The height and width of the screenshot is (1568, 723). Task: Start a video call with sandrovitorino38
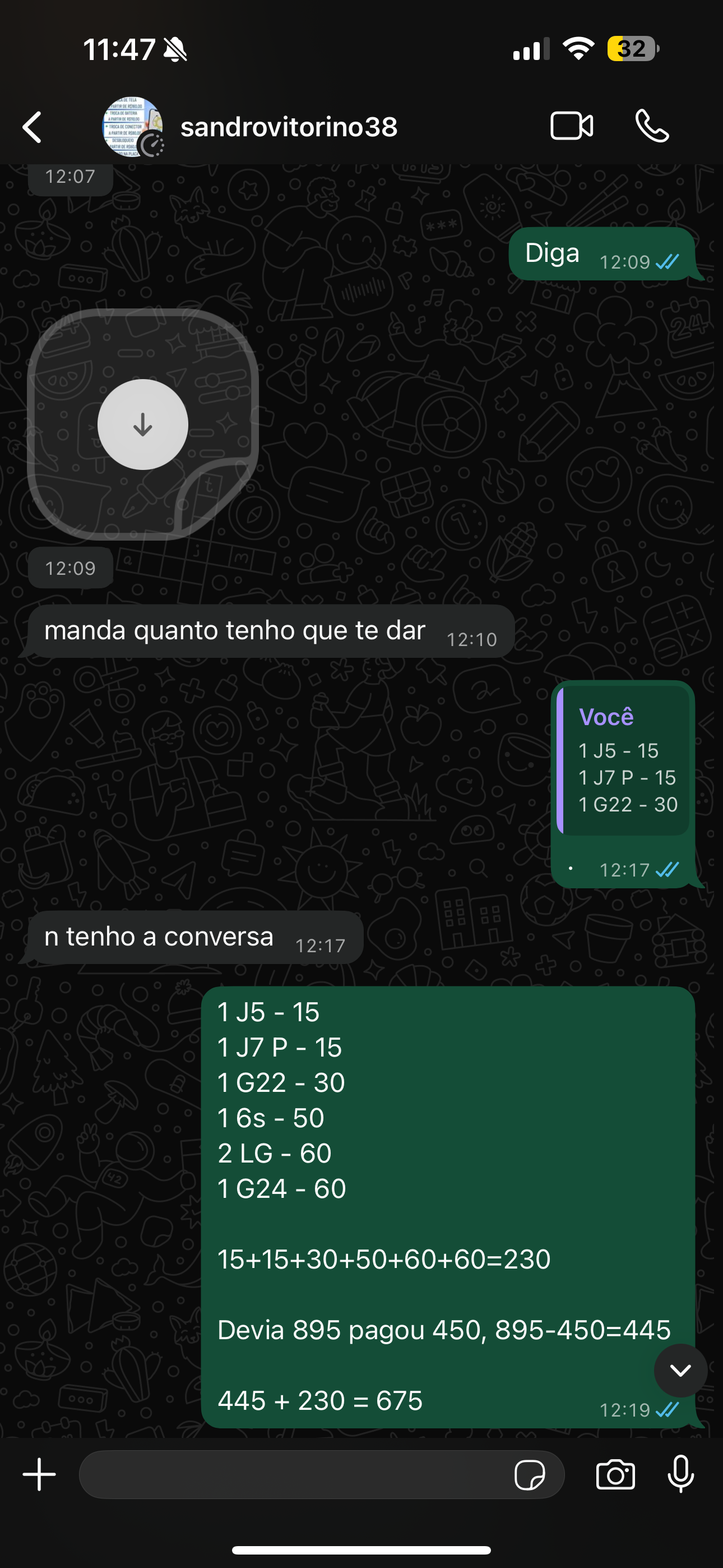572,126
